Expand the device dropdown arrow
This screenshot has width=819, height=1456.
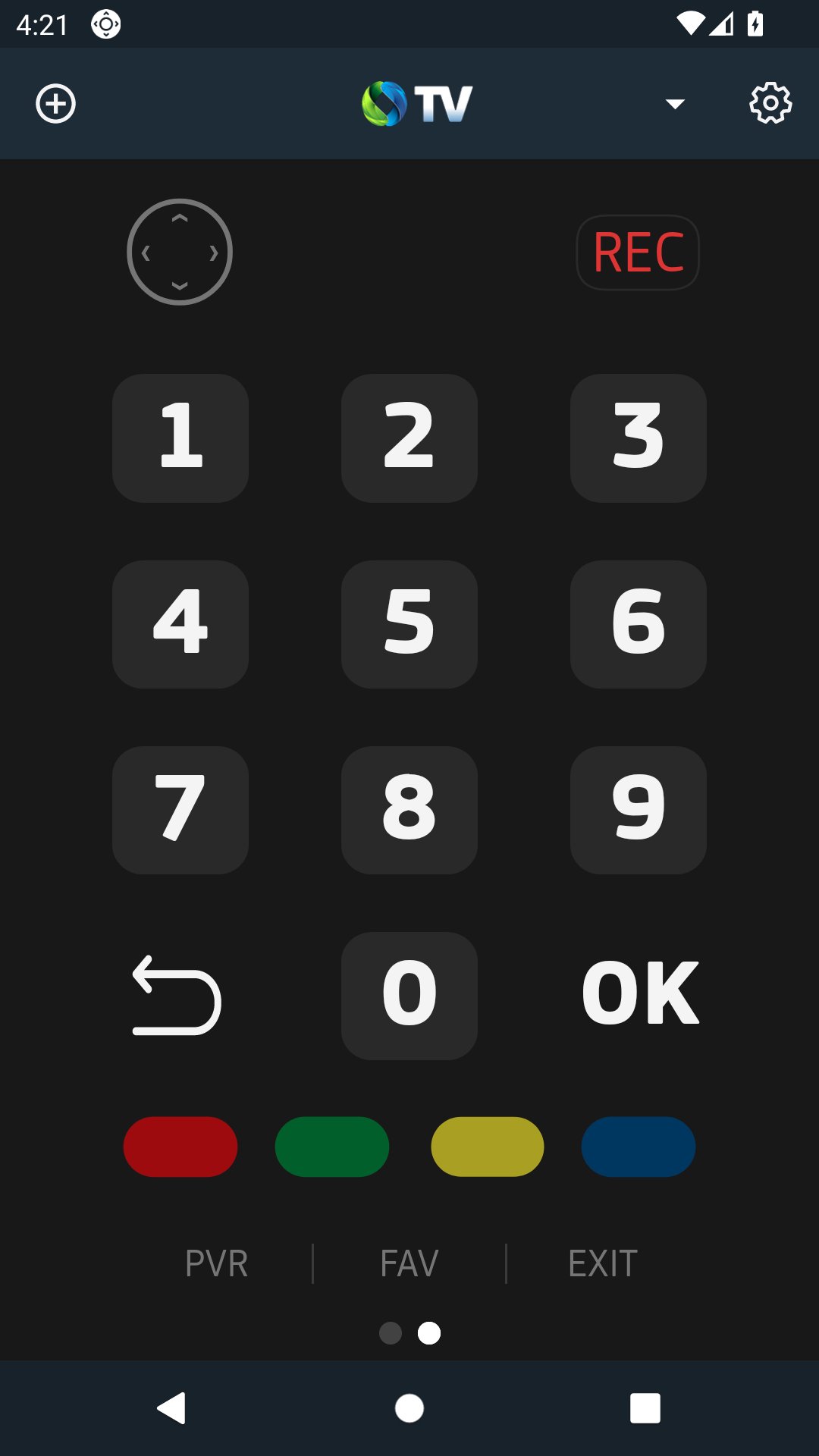pos(674,104)
